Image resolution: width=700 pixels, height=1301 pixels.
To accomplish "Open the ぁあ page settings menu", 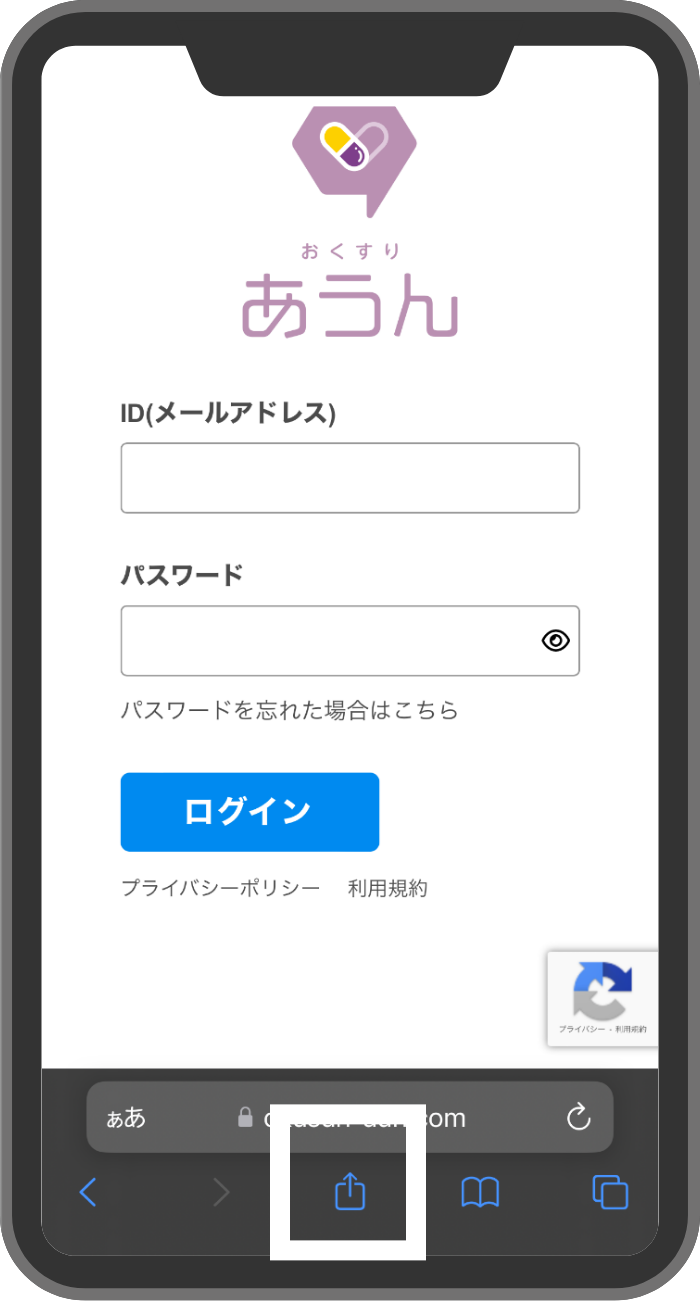I will pos(126,1118).
